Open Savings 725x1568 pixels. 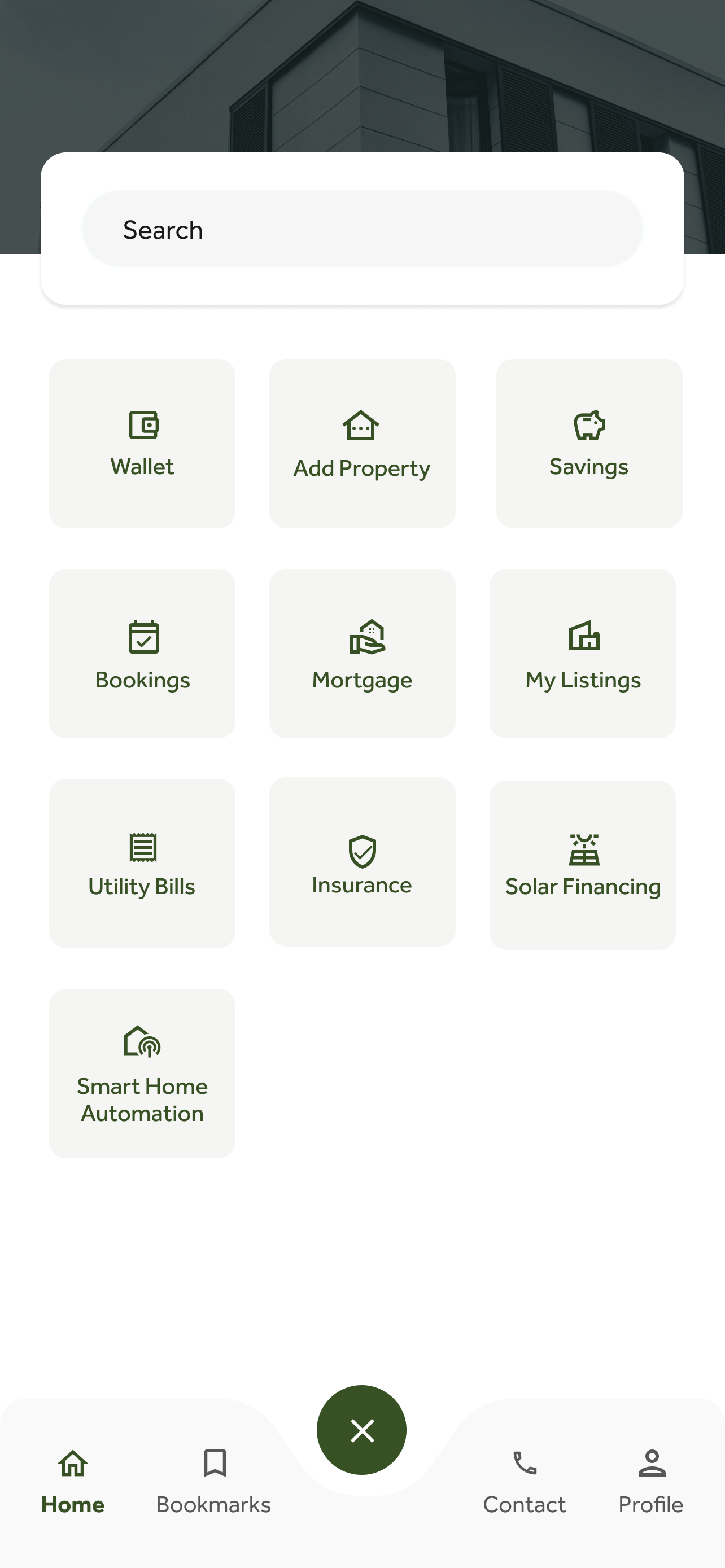coord(589,443)
